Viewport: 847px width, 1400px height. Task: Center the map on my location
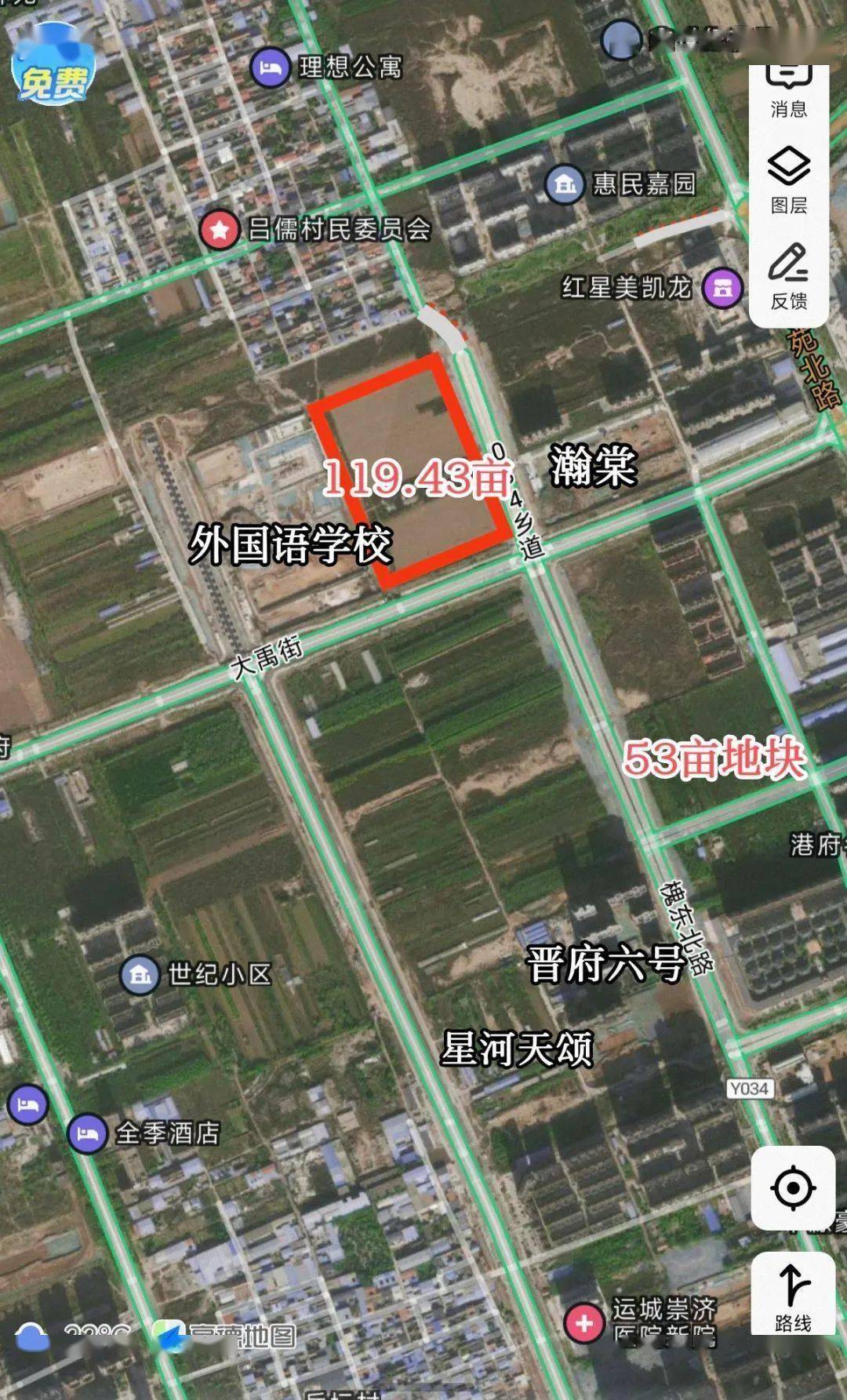(792, 1187)
